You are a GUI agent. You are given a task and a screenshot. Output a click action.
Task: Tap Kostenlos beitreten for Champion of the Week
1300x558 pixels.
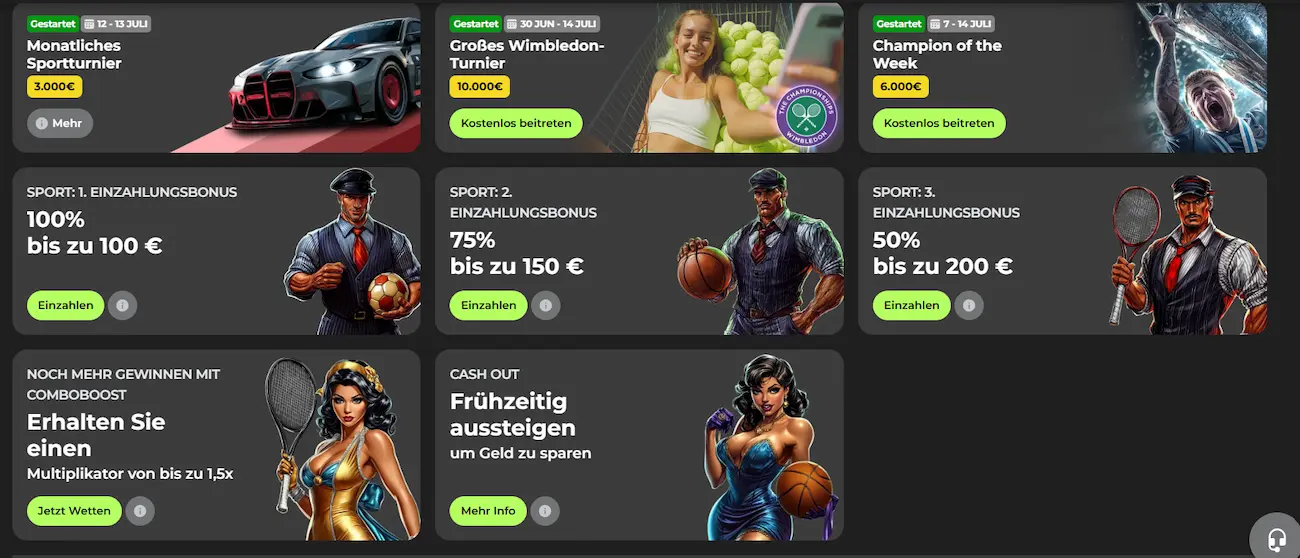pos(938,123)
